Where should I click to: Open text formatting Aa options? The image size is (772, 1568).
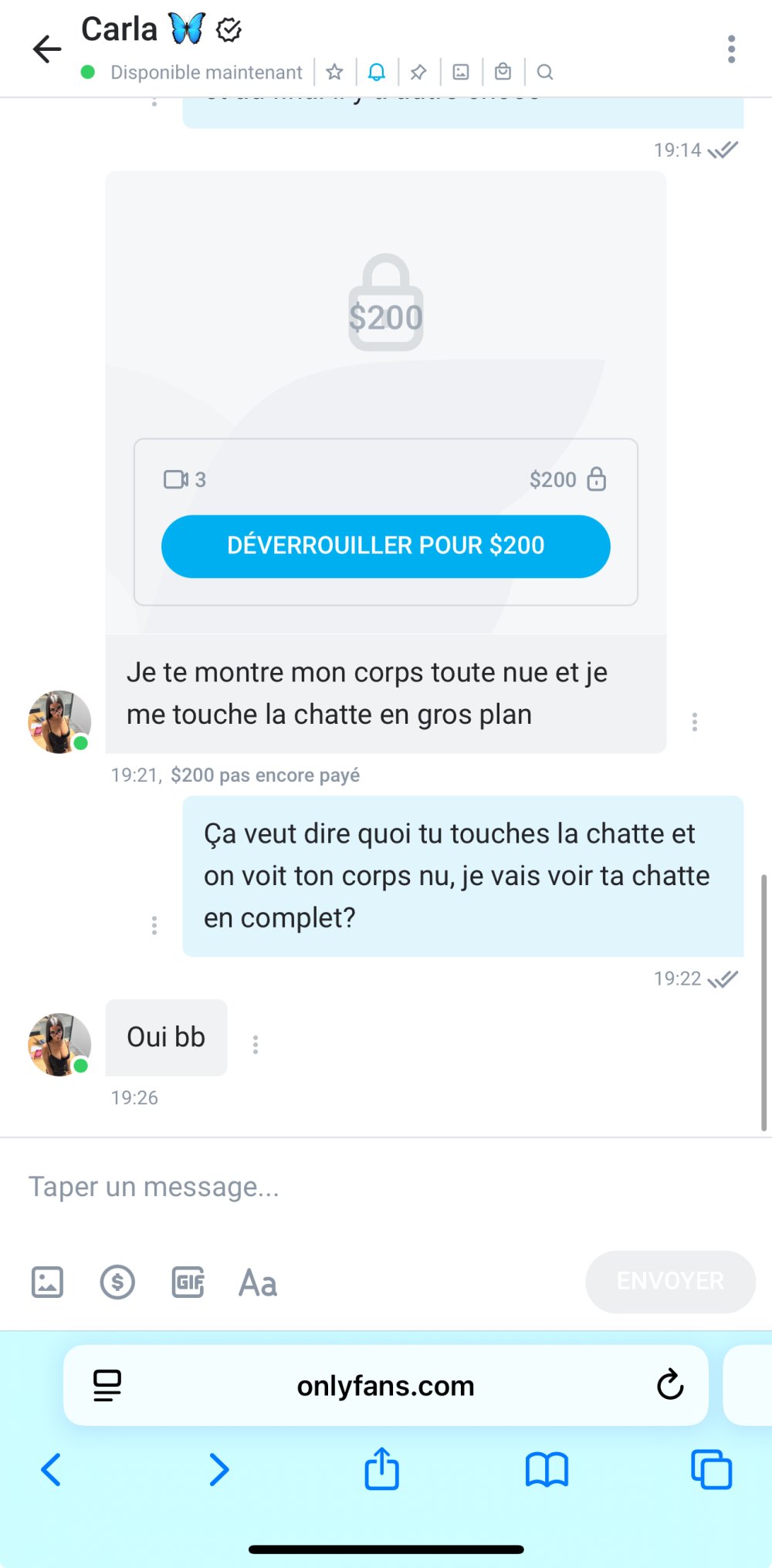click(258, 1282)
